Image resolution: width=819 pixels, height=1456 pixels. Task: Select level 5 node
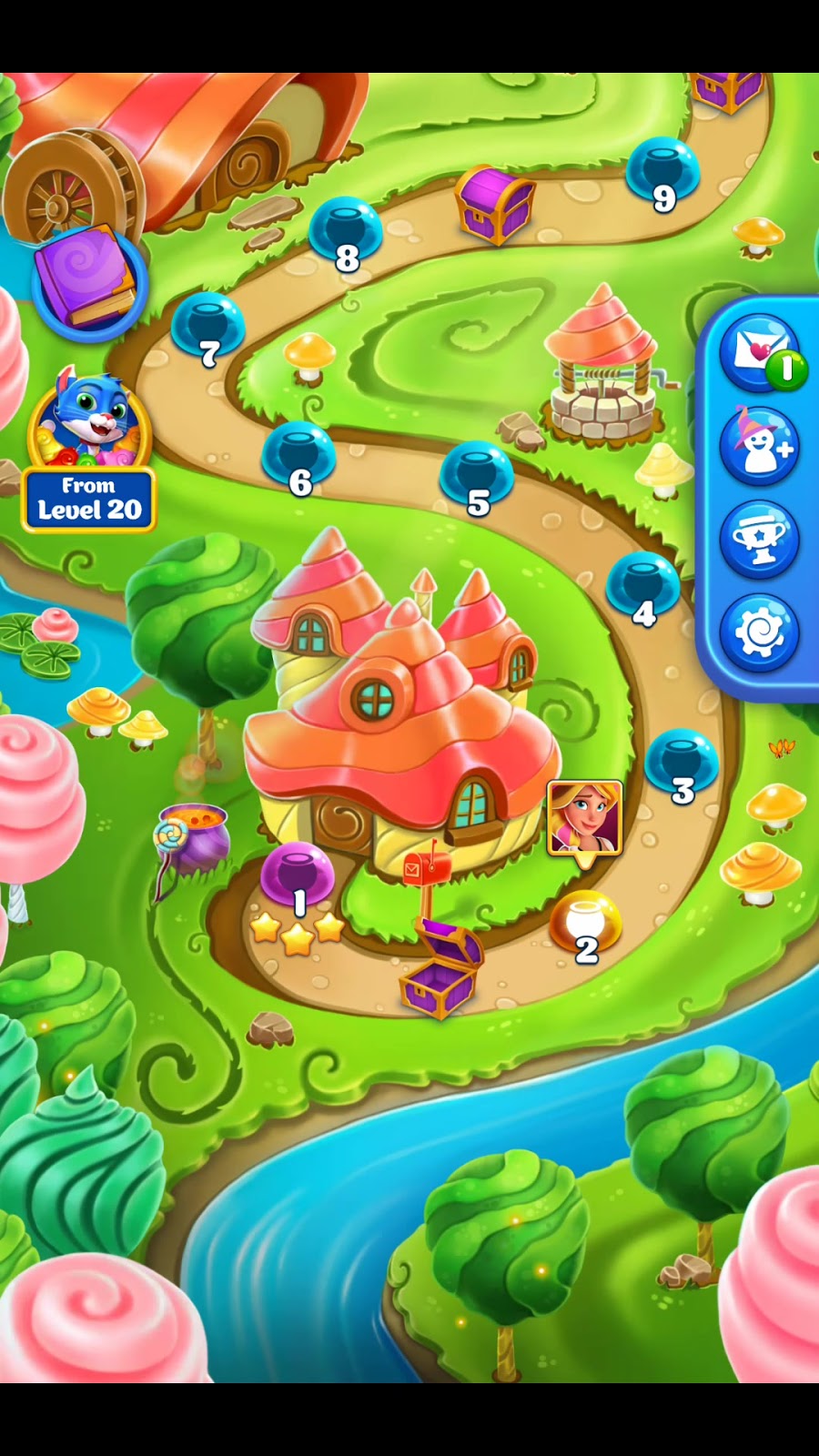pyautogui.click(x=477, y=475)
